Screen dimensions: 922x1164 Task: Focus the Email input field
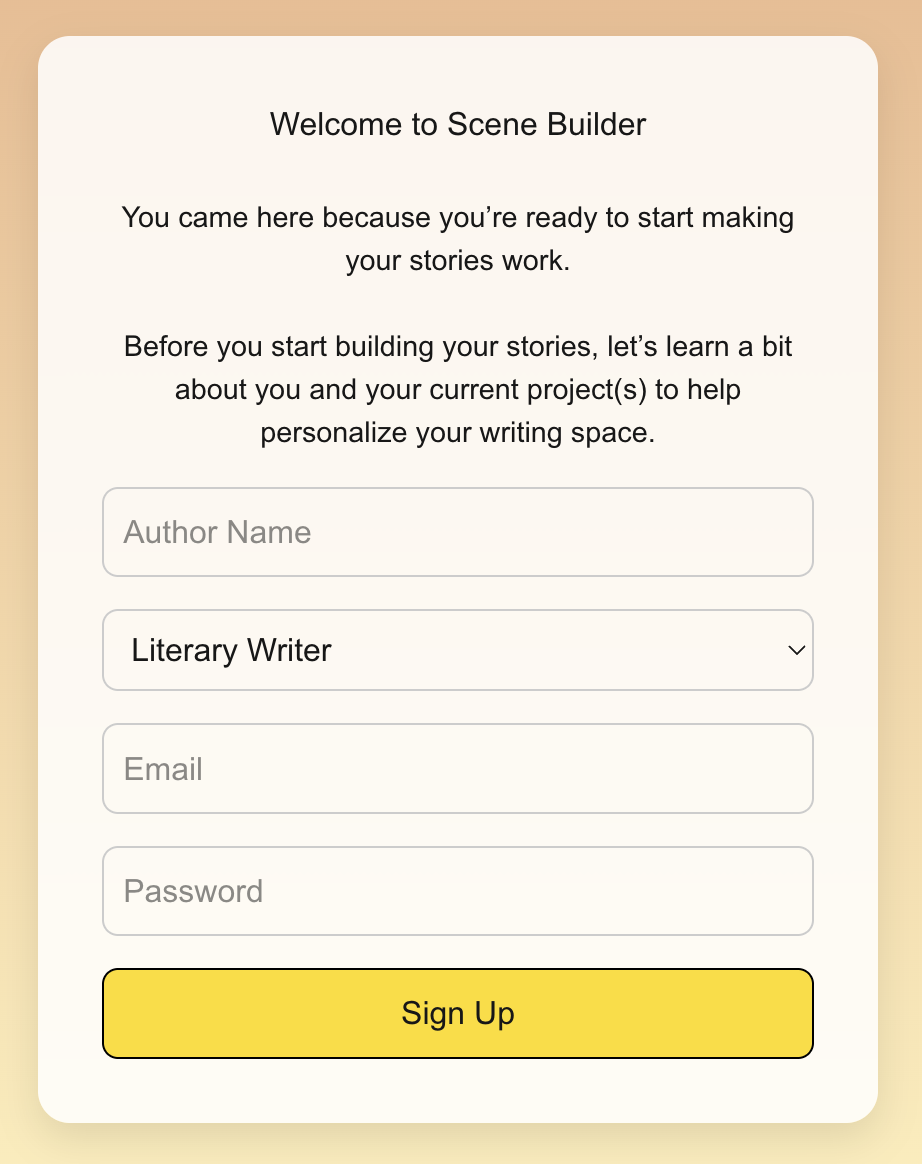click(457, 768)
